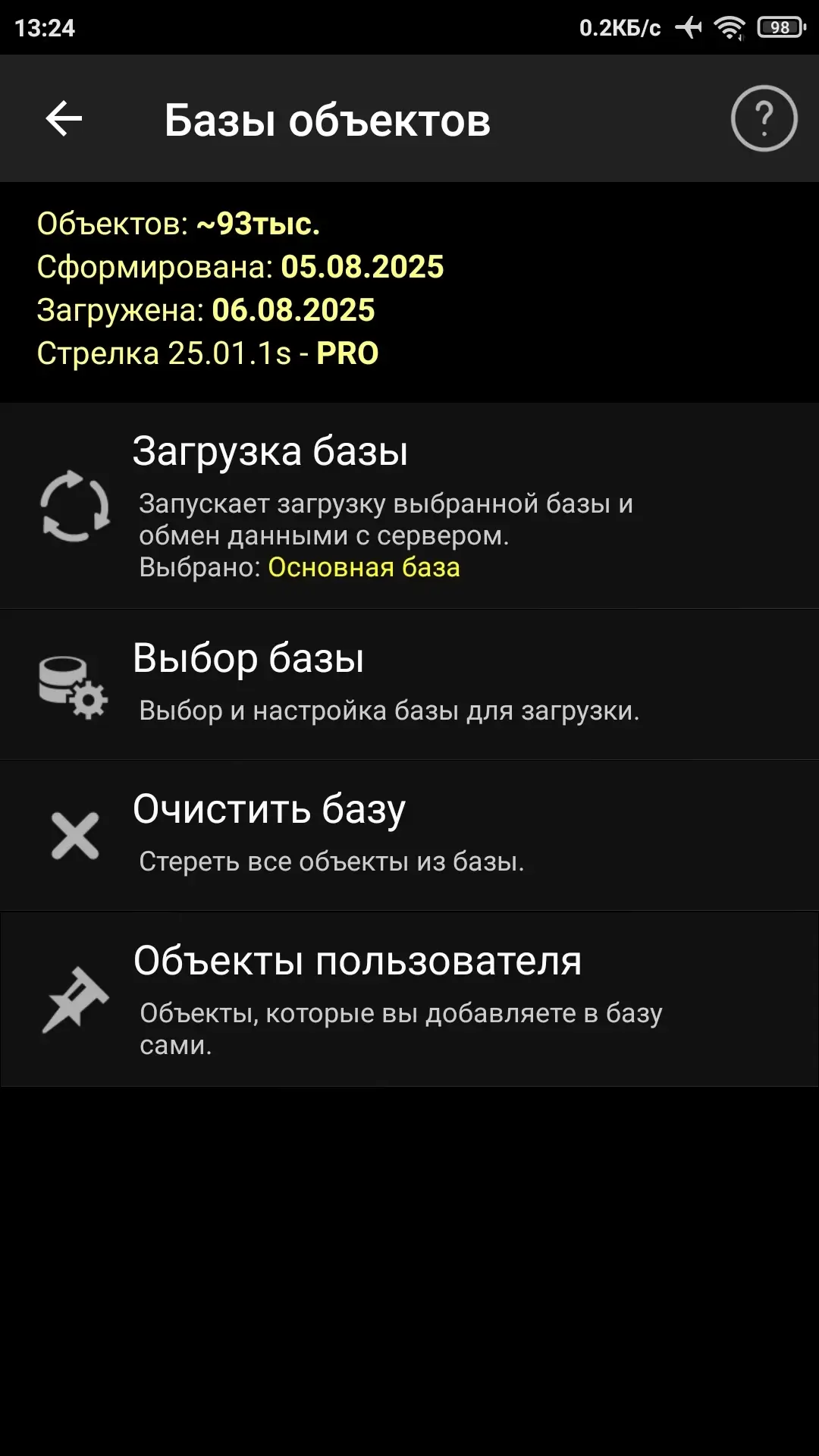The width and height of the screenshot is (819, 1456).
Task: Go back using the top-left arrow
Action: click(x=64, y=119)
